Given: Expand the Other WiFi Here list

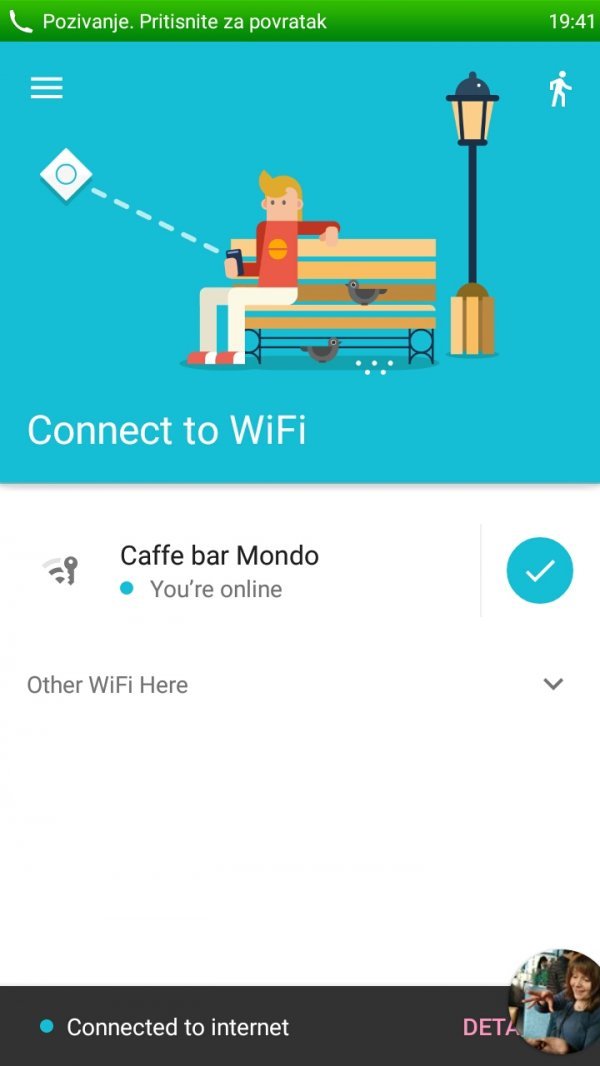Looking at the screenshot, I should click(553, 684).
